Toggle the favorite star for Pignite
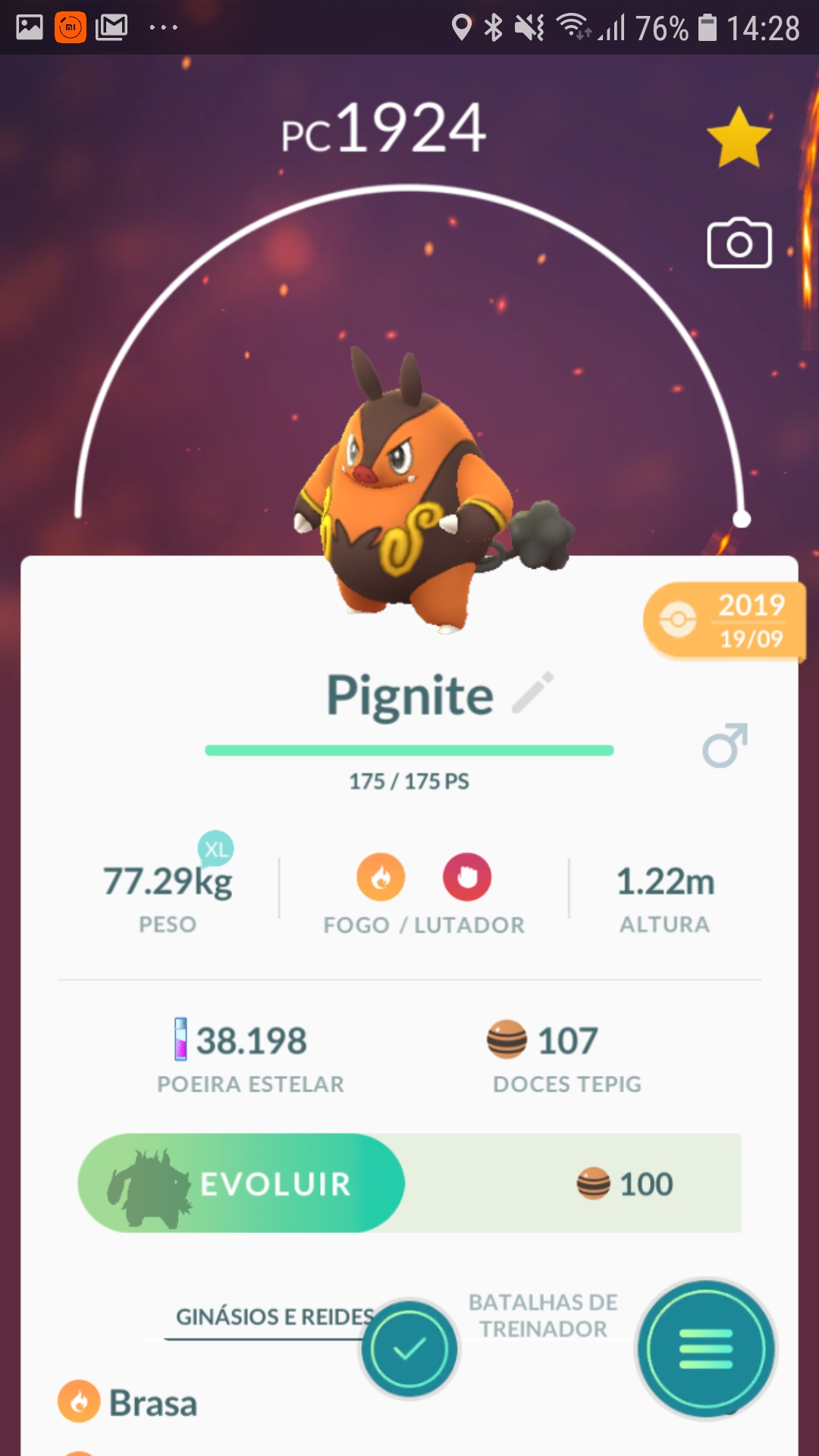The width and height of the screenshot is (819, 1456). (x=739, y=138)
